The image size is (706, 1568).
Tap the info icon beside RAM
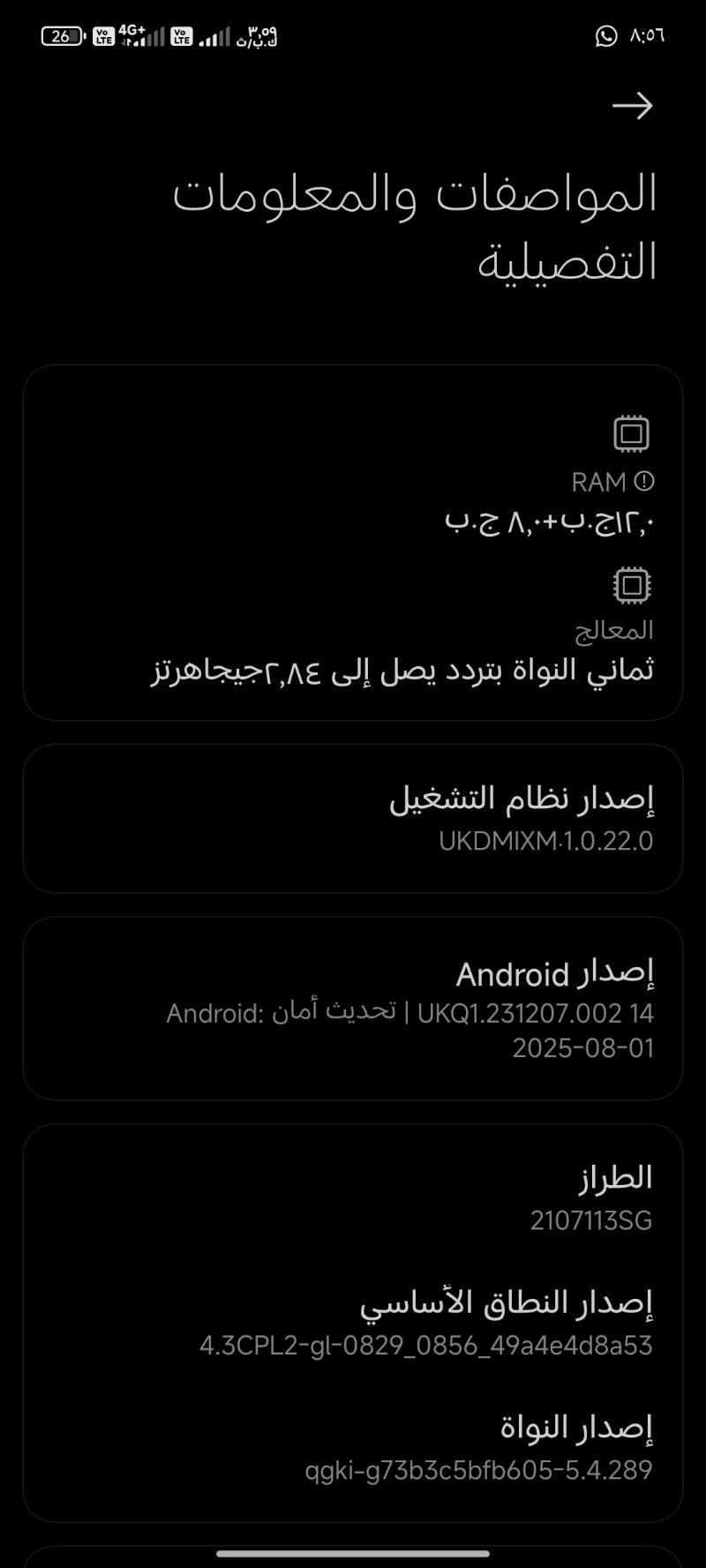tap(645, 481)
